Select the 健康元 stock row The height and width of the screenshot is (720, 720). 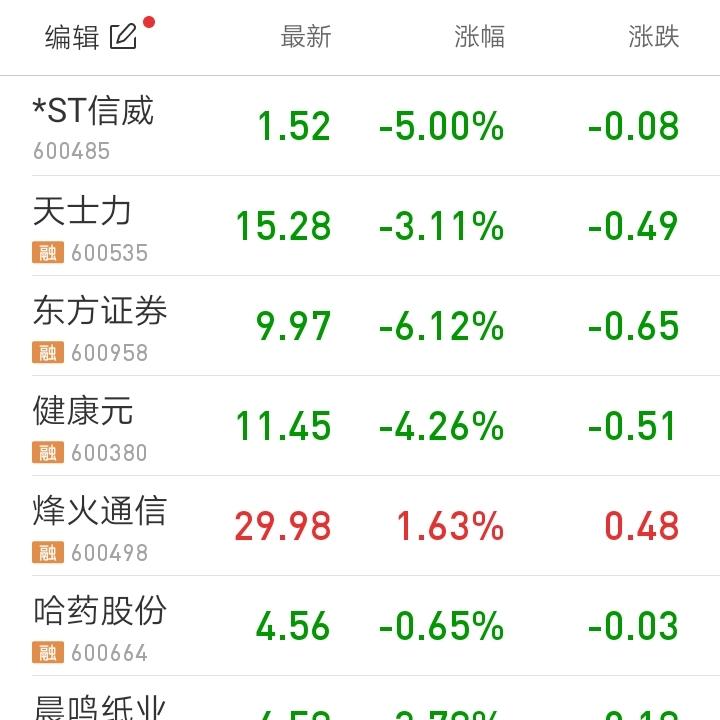[x=83, y=426]
